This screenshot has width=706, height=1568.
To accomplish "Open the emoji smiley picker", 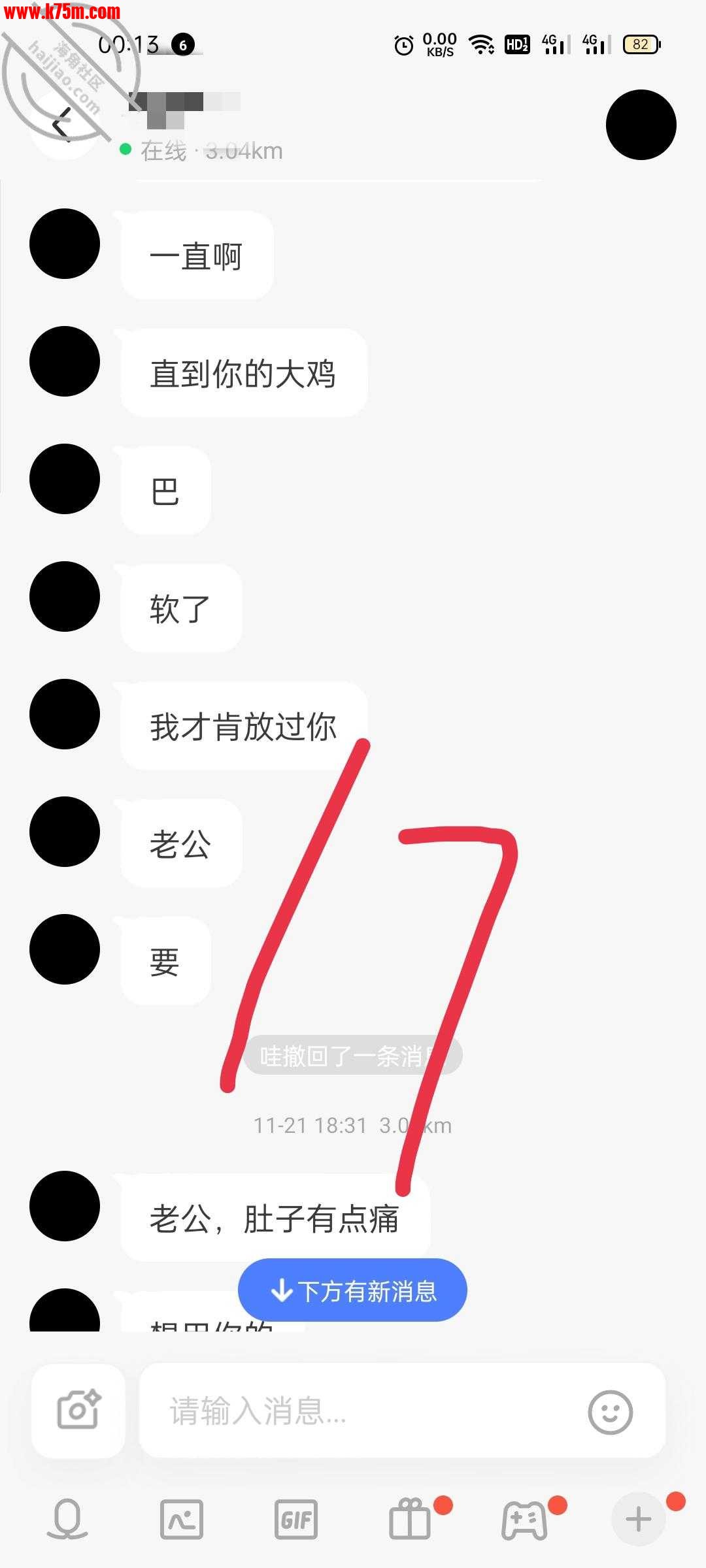I will click(610, 1412).
